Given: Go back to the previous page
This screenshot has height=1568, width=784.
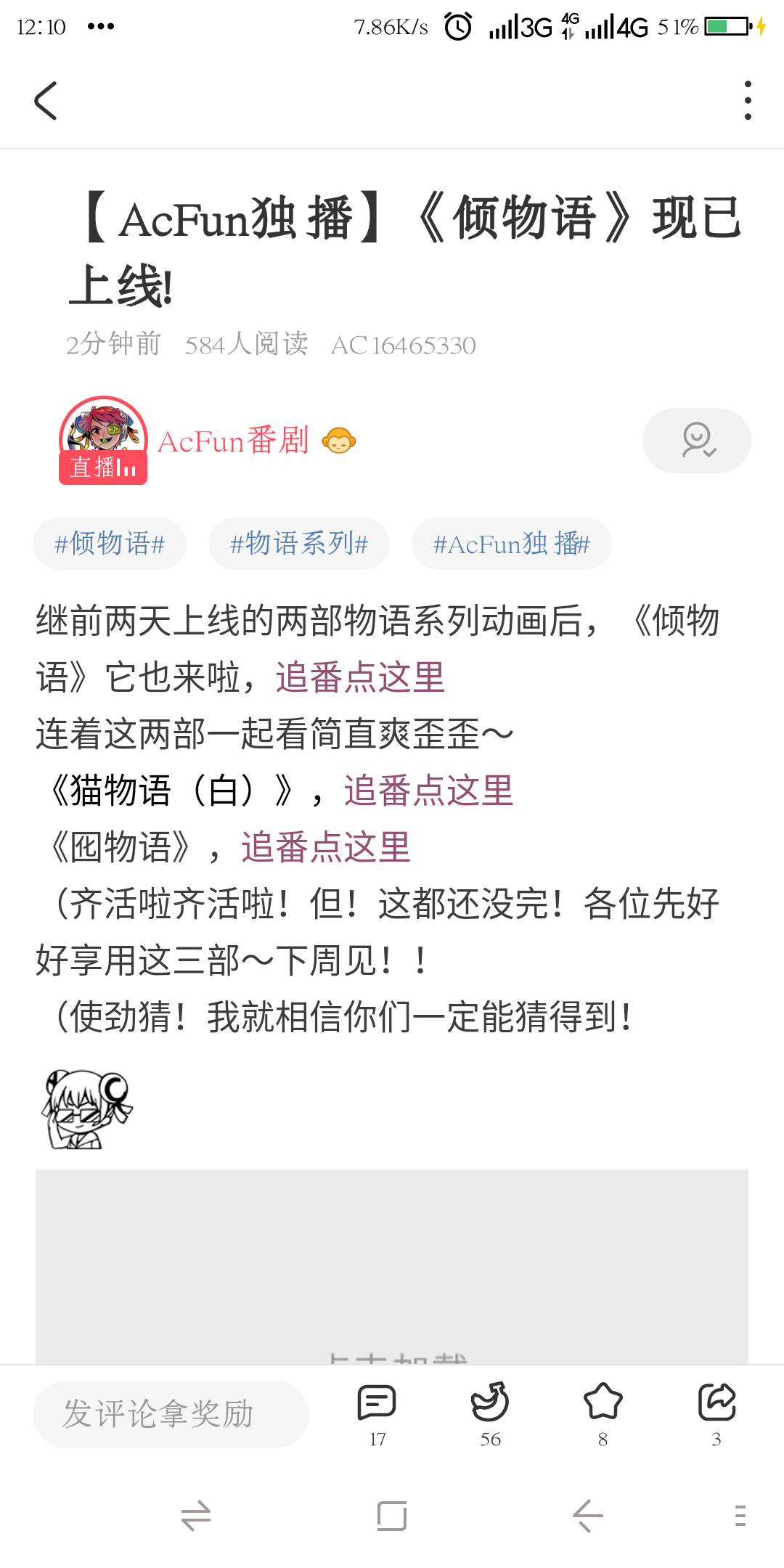Looking at the screenshot, I should click(45, 100).
